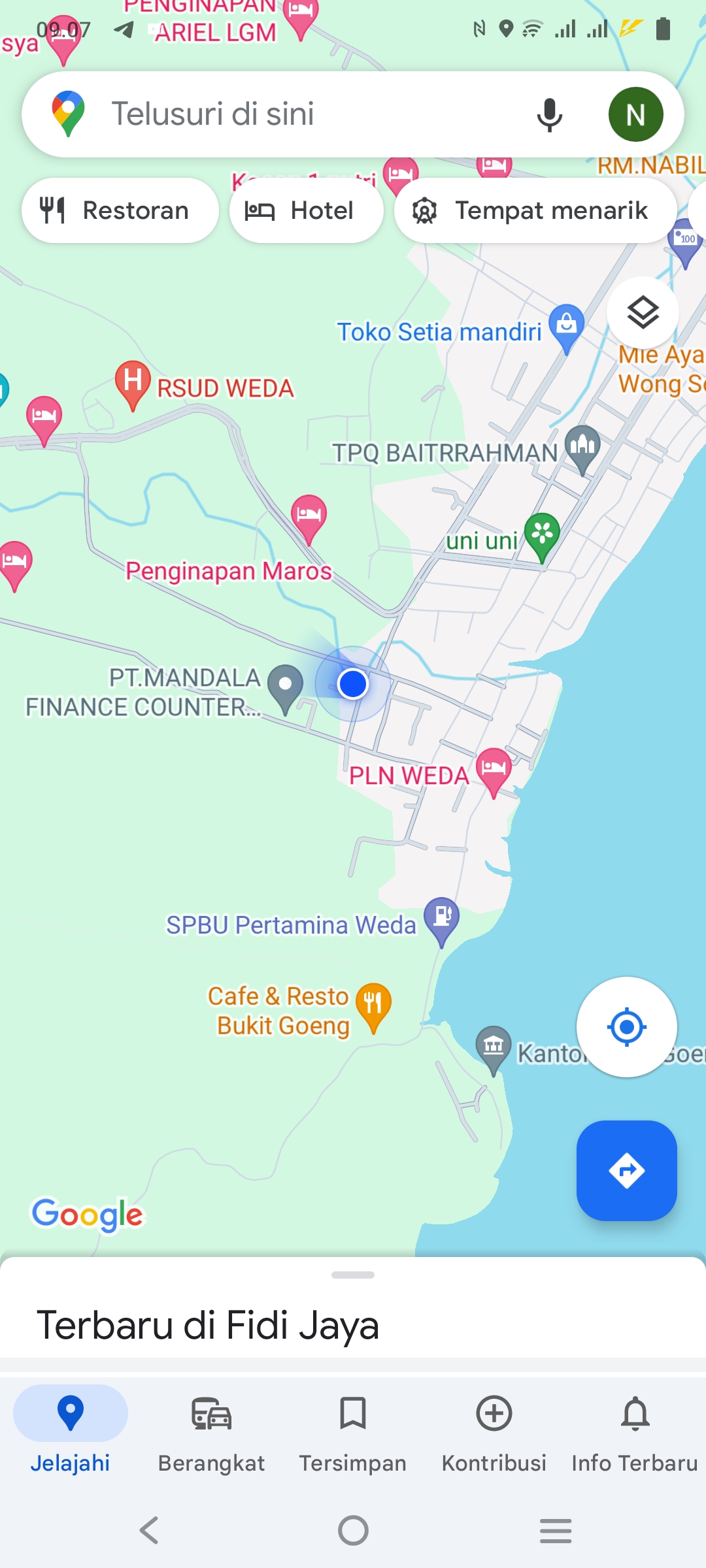The height and width of the screenshot is (1568, 706).
Task: Filter the map by Restoran chip
Action: click(120, 210)
